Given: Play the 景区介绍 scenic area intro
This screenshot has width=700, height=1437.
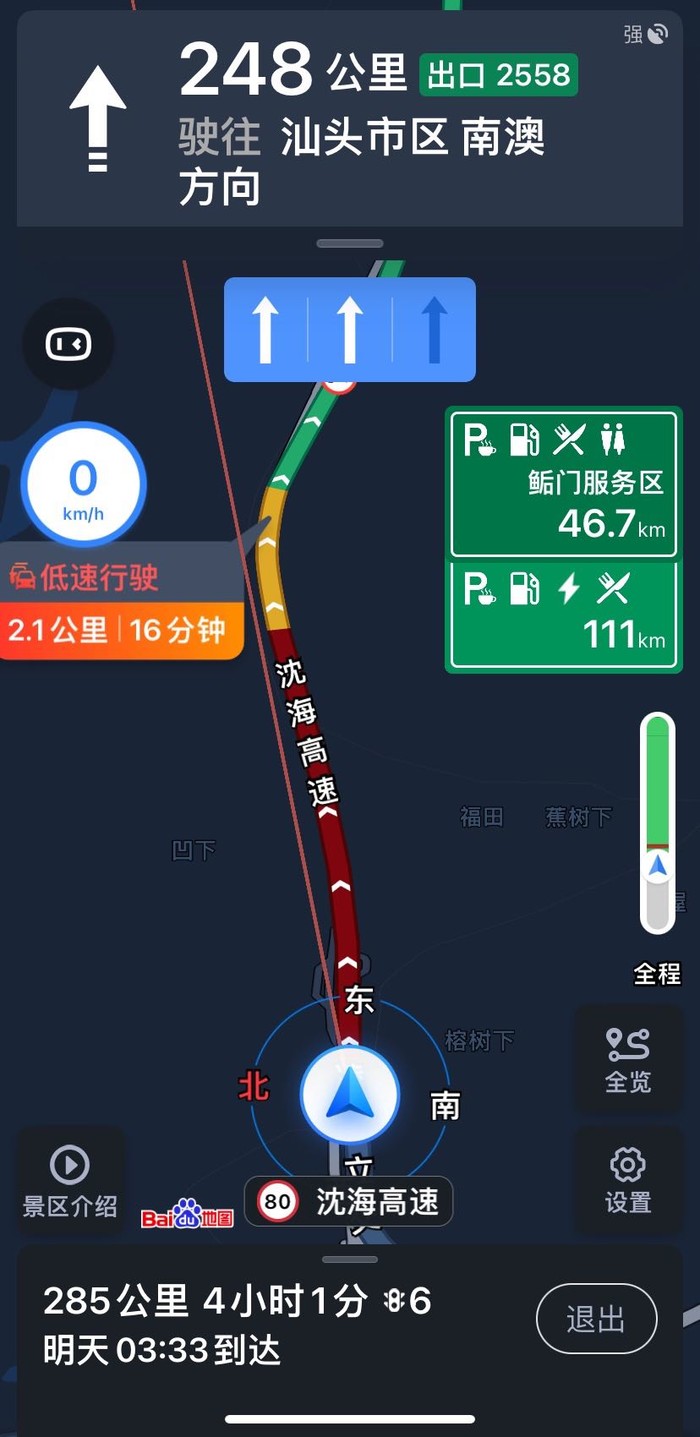Looking at the screenshot, I should pos(70,1180).
